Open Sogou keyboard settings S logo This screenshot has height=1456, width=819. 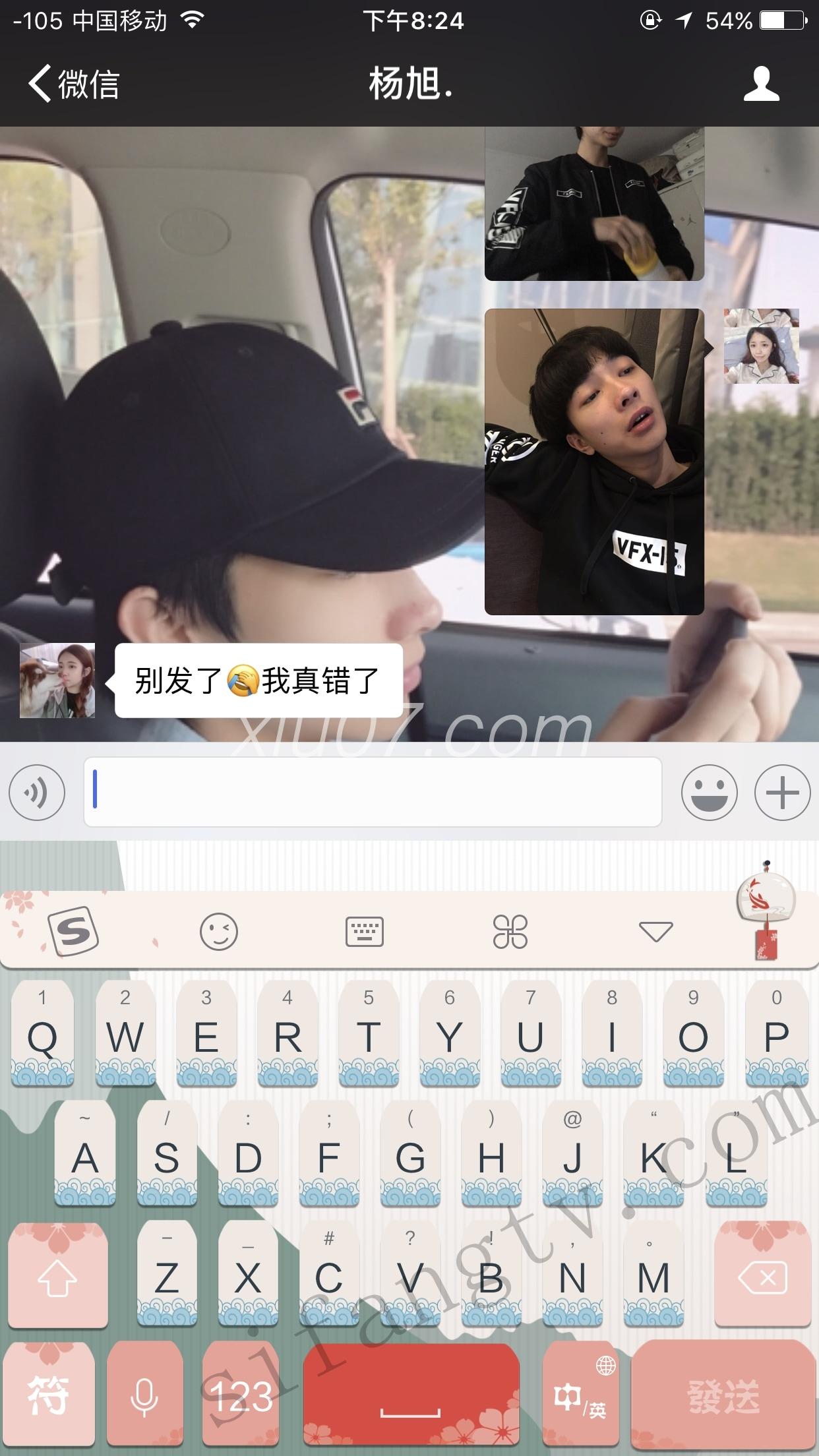(x=73, y=932)
